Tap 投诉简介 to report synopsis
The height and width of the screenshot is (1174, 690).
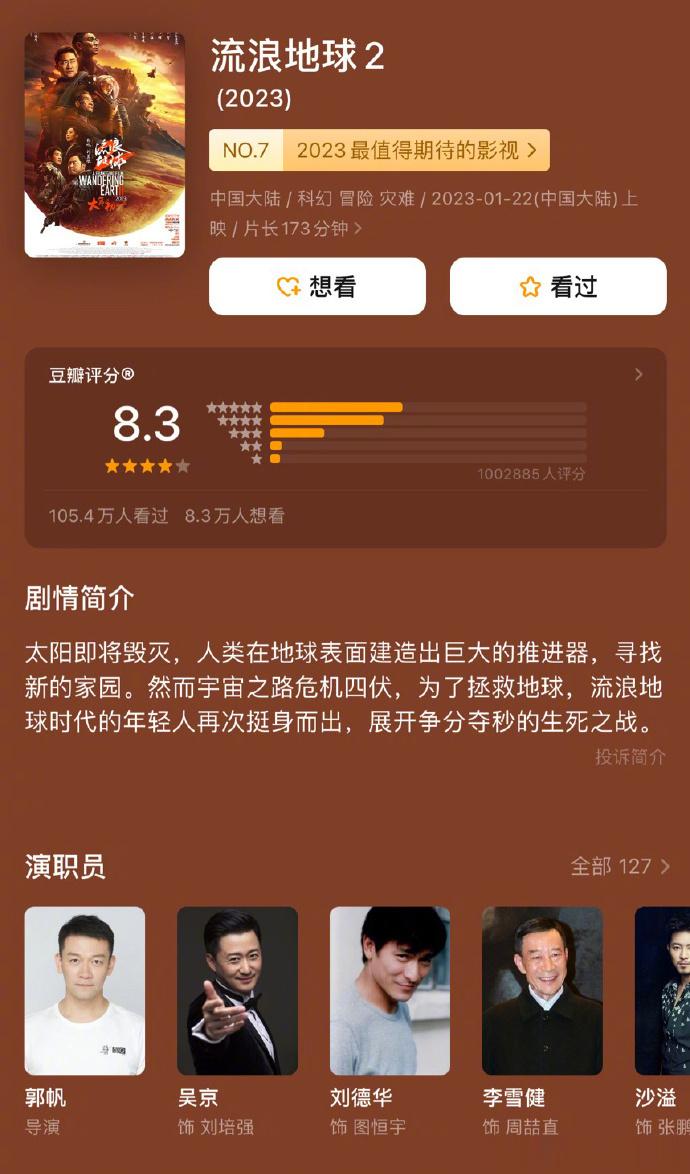pos(629,756)
